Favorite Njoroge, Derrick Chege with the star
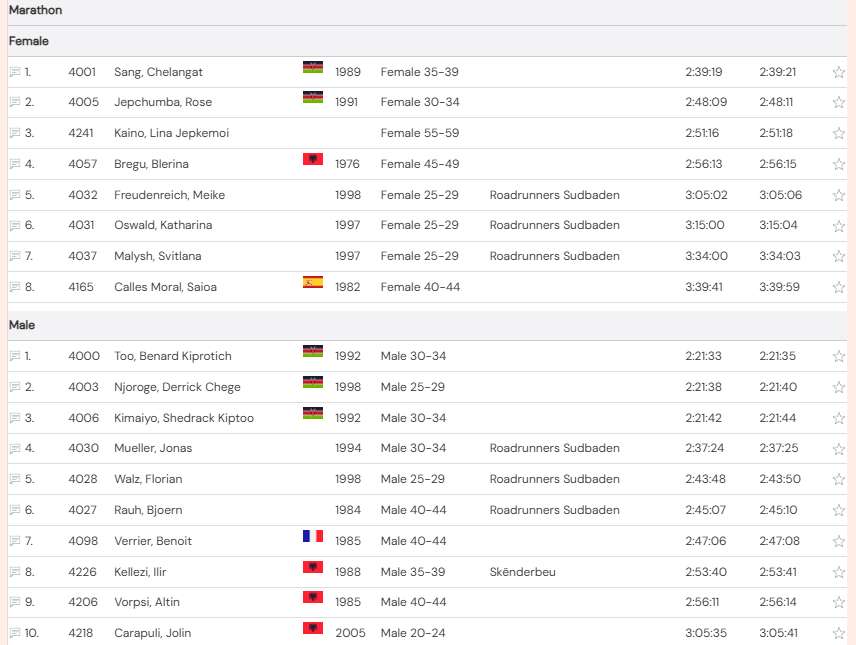The width and height of the screenshot is (856, 645). tap(838, 388)
